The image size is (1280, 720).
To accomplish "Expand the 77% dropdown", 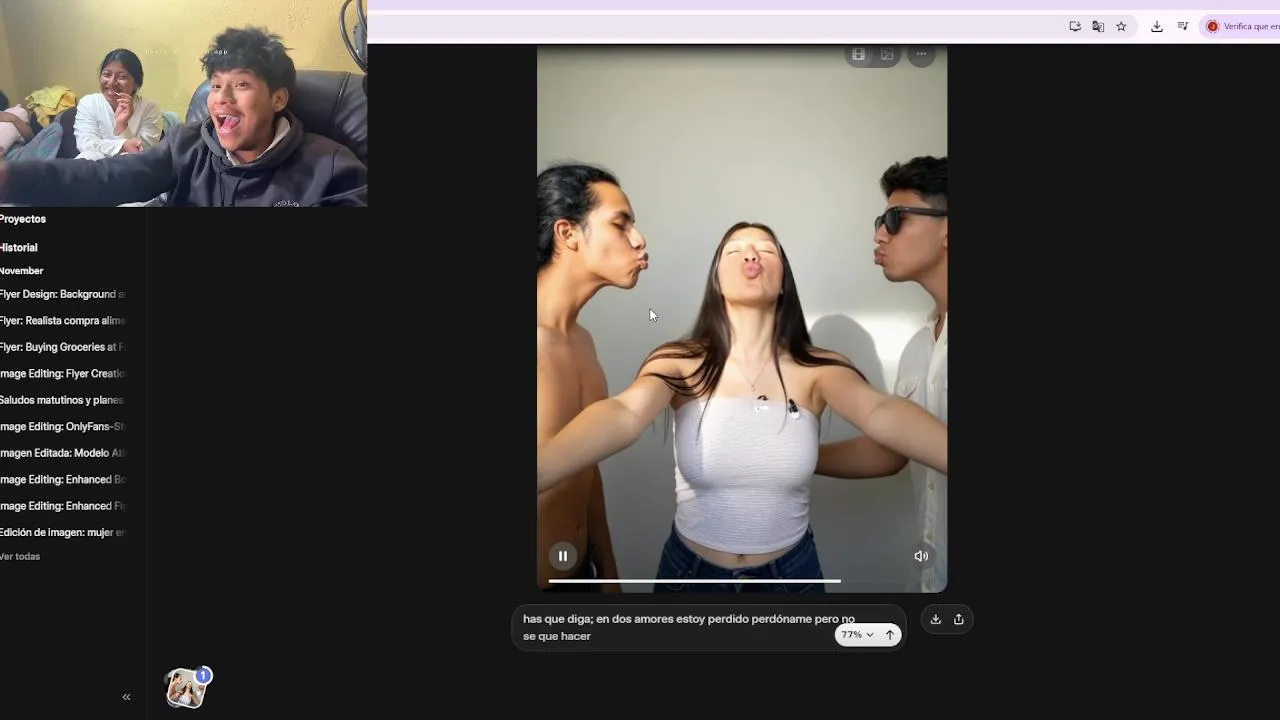I will (857, 635).
